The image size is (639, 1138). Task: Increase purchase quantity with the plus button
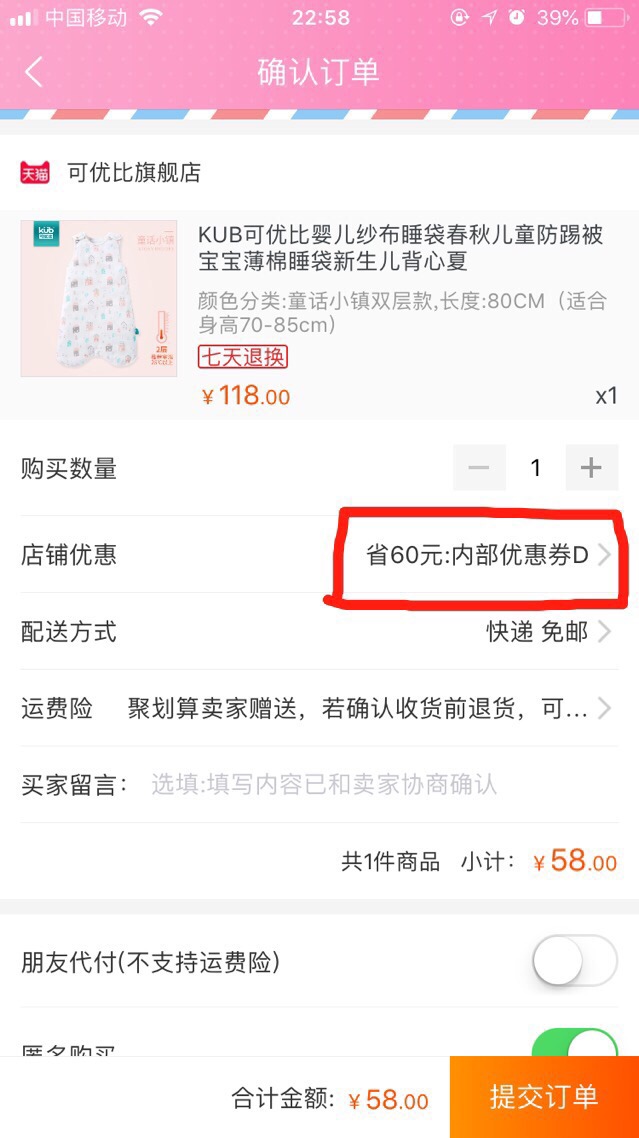[591, 467]
